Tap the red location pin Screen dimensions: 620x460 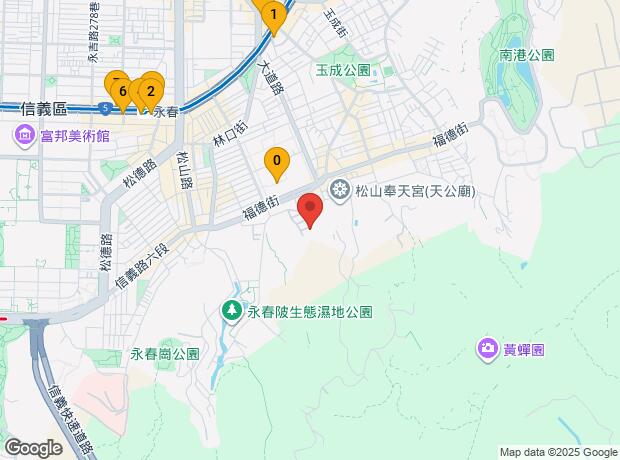[x=311, y=211]
